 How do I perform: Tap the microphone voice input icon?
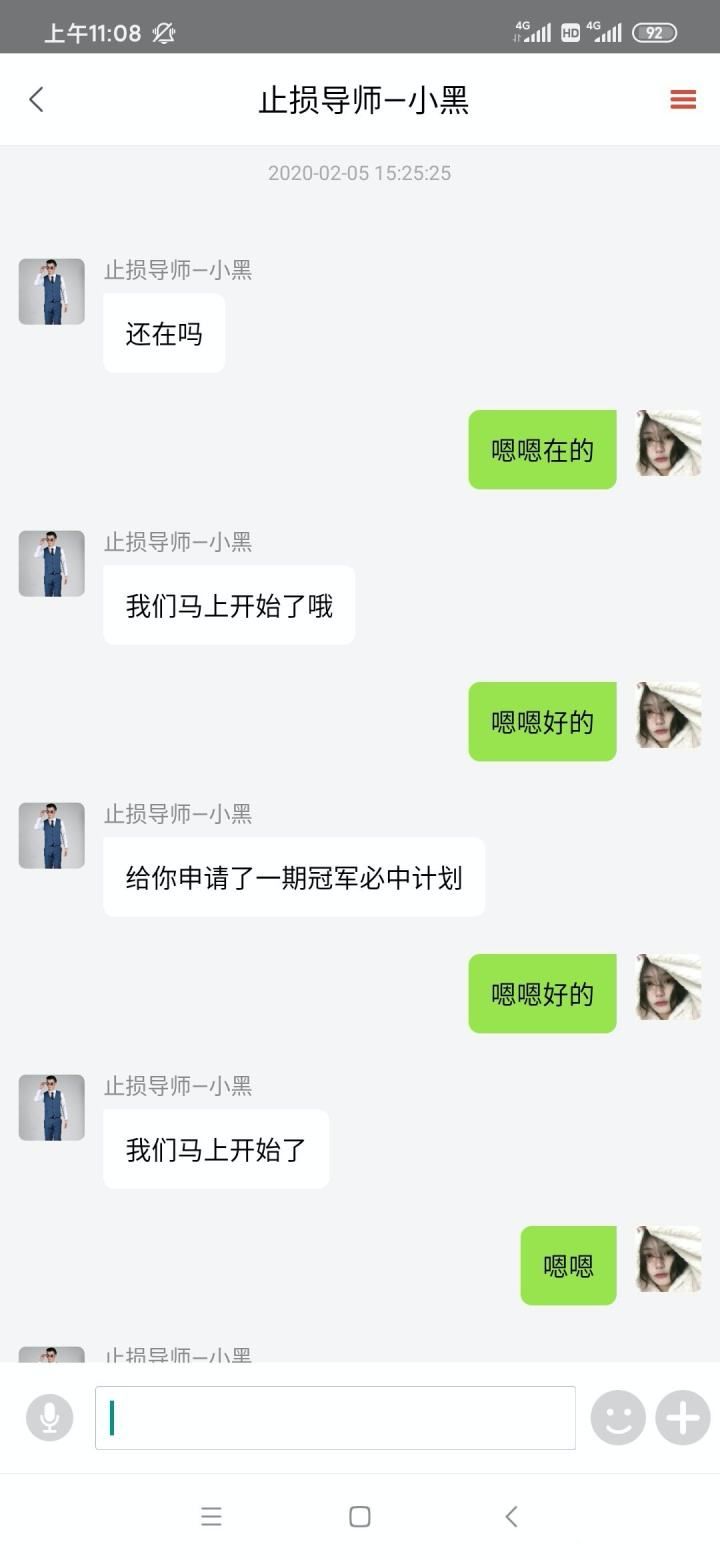click(50, 1417)
